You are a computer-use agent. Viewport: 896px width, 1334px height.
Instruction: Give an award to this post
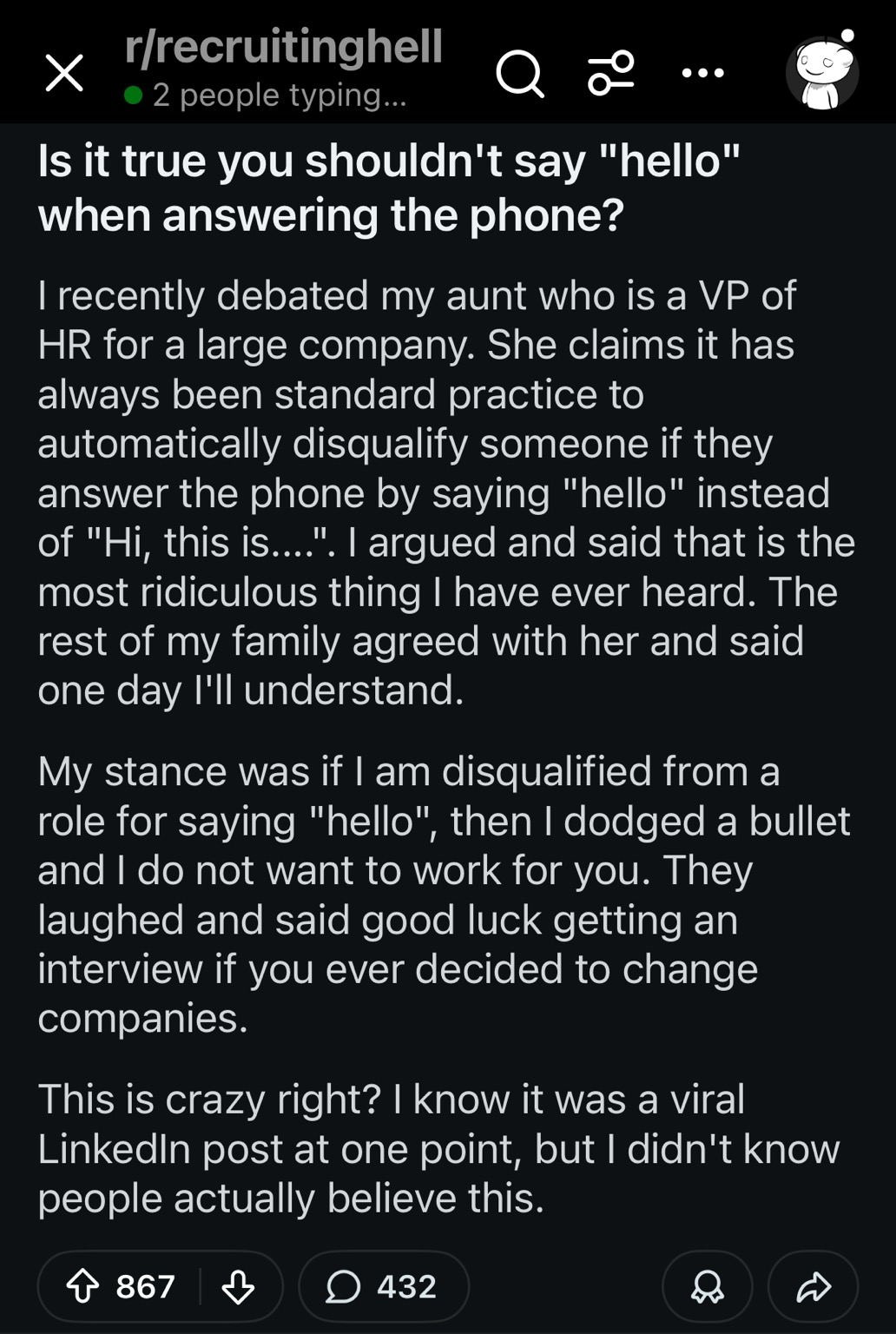[x=707, y=1286]
